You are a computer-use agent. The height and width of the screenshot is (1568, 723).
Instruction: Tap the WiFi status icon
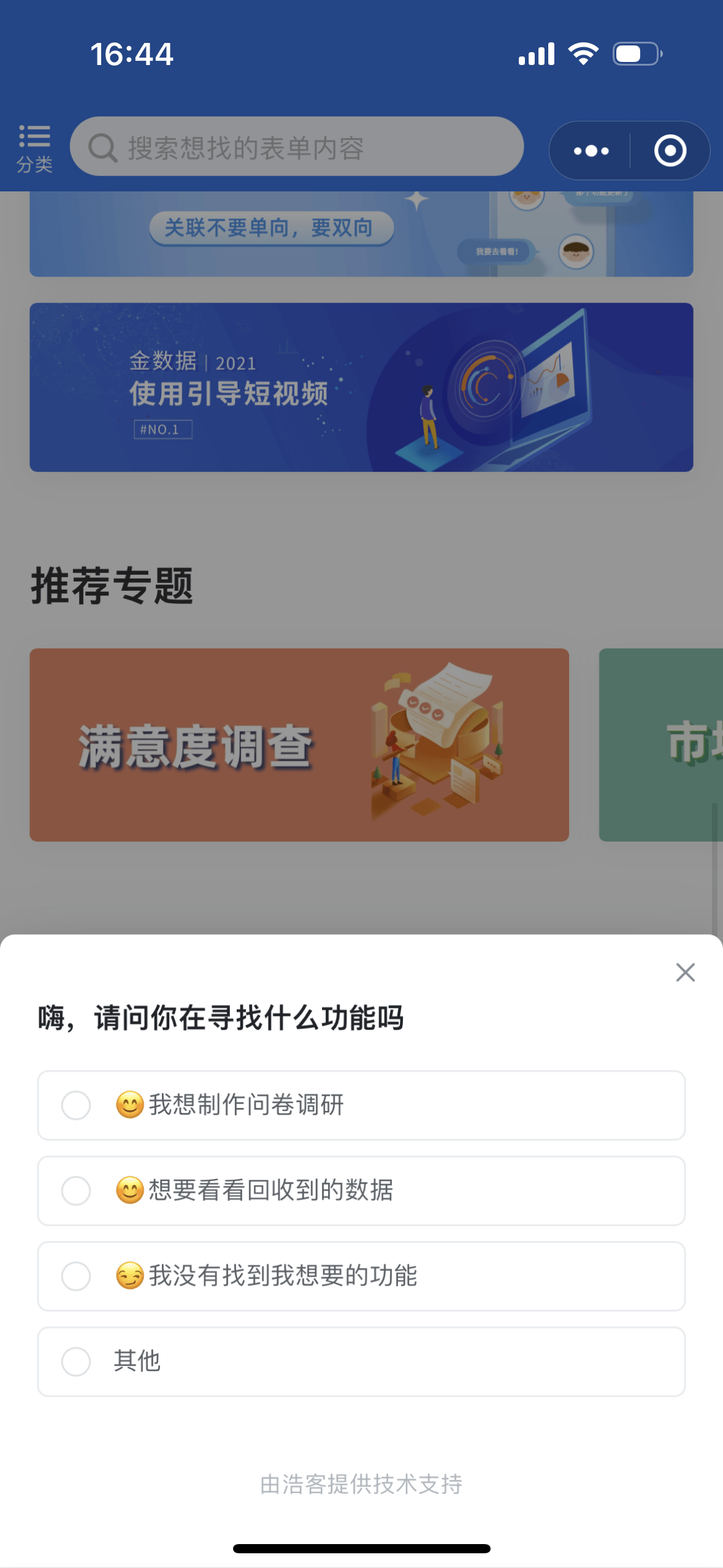(x=583, y=54)
